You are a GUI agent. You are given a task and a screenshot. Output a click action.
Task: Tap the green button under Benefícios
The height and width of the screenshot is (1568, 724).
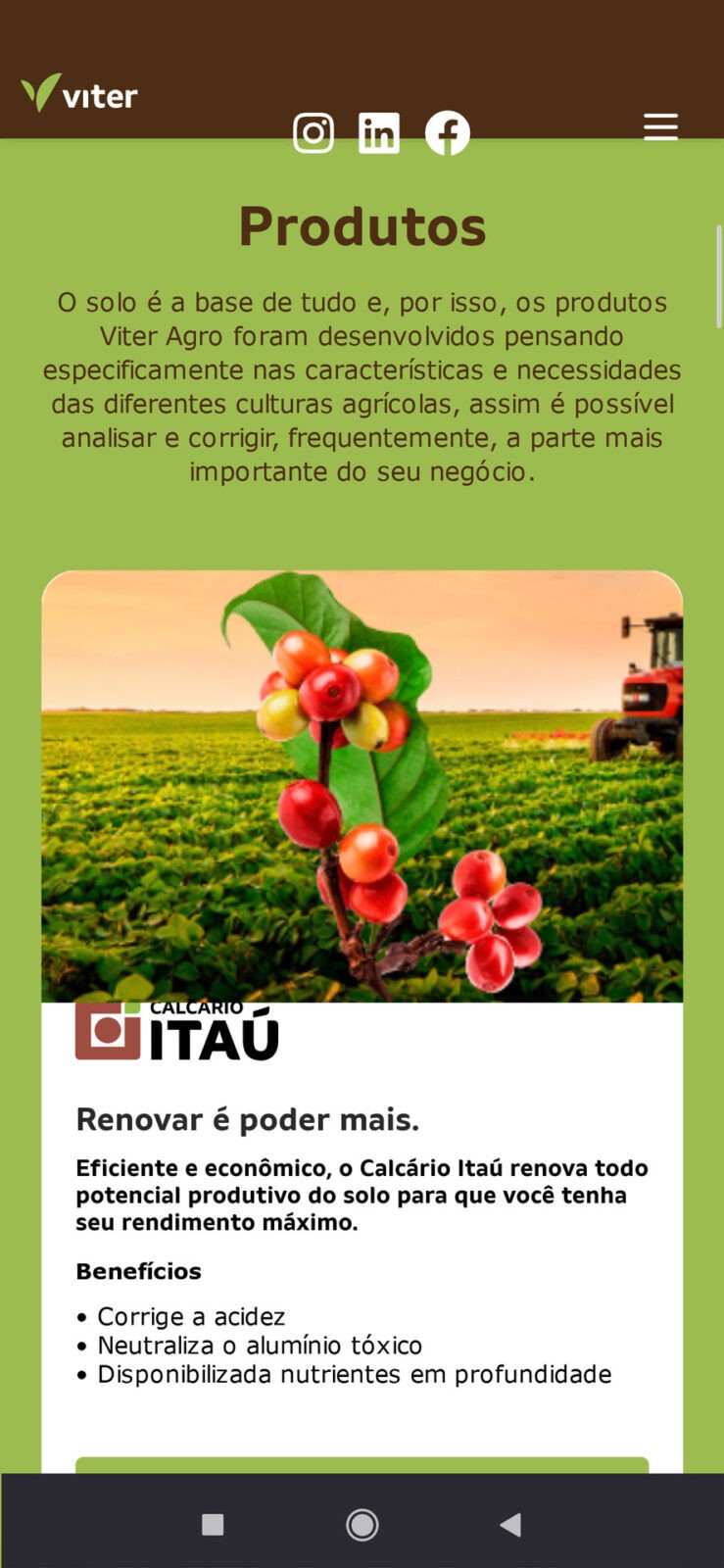pyautogui.click(x=362, y=1465)
